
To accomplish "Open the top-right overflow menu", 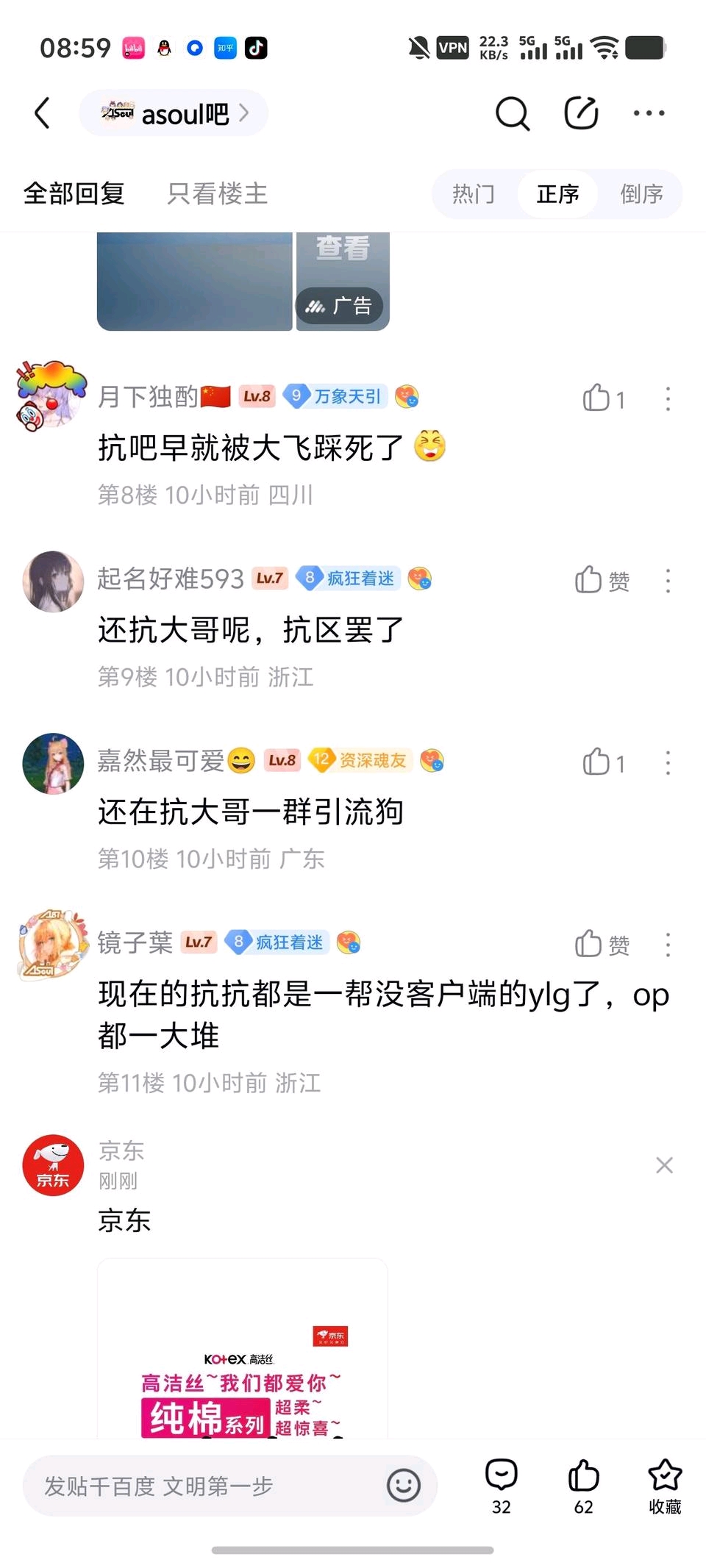I will (649, 113).
